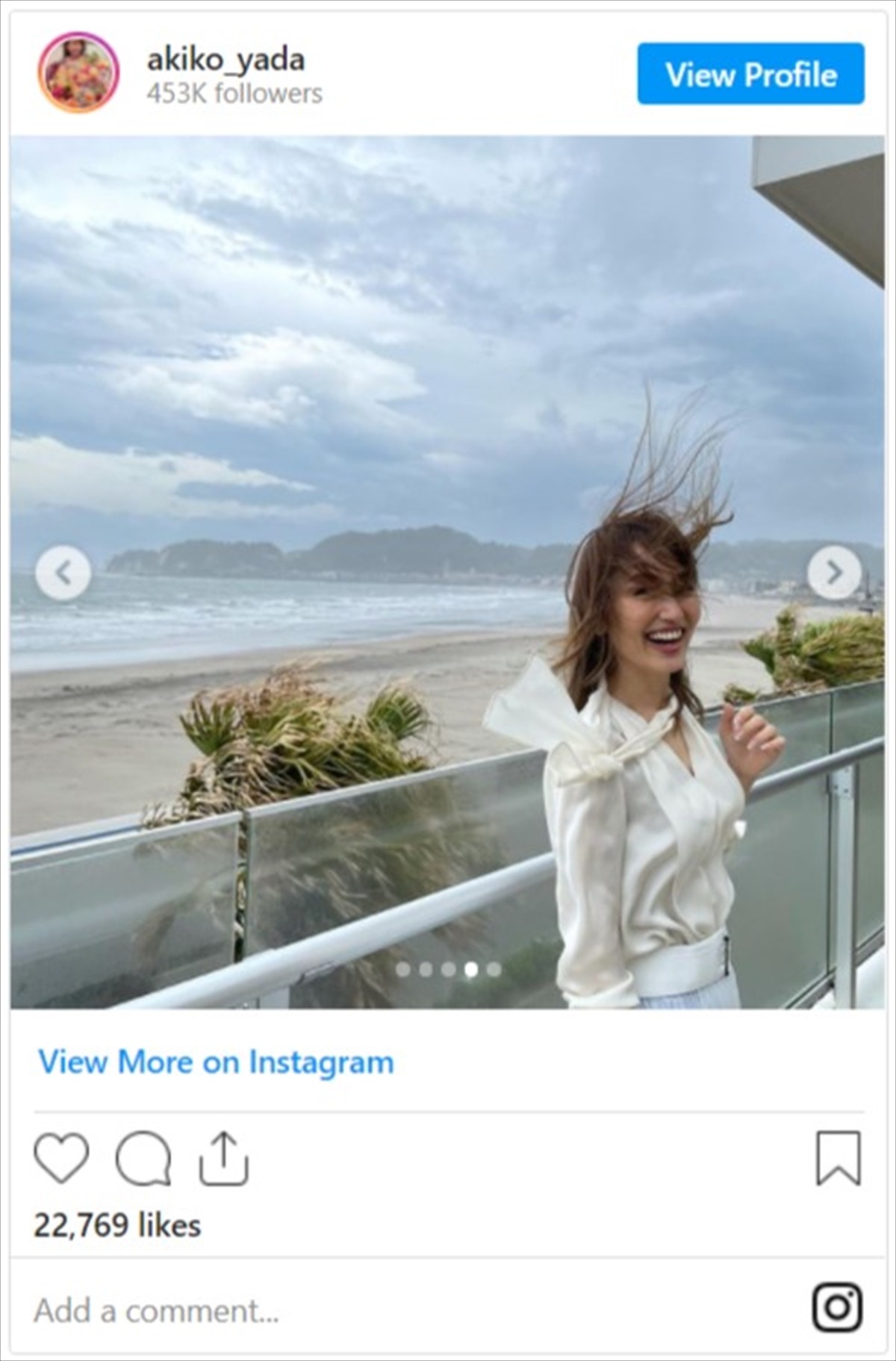The height and width of the screenshot is (1361, 896).
Task: Open the comment bubble icon
Action: tap(143, 1158)
